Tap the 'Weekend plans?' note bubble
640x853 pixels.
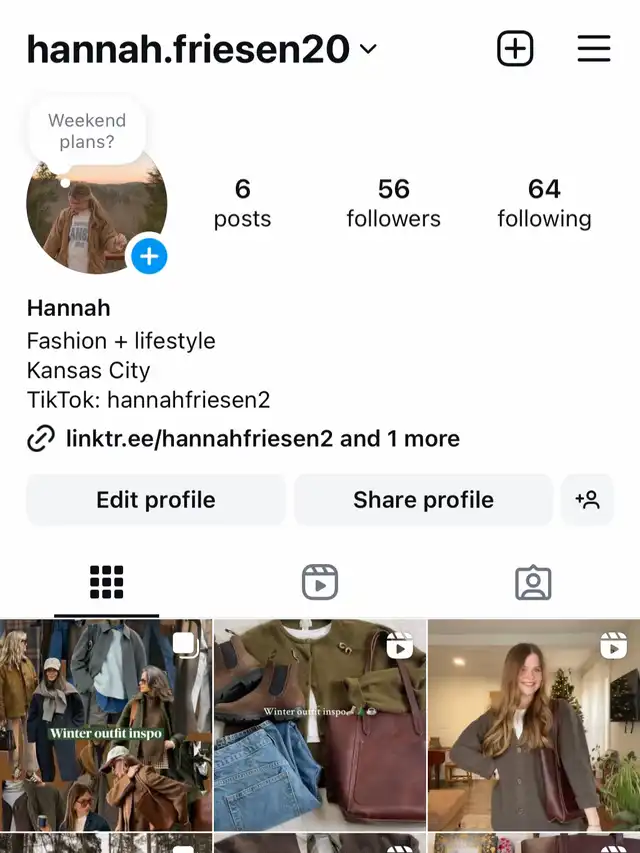click(x=87, y=131)
